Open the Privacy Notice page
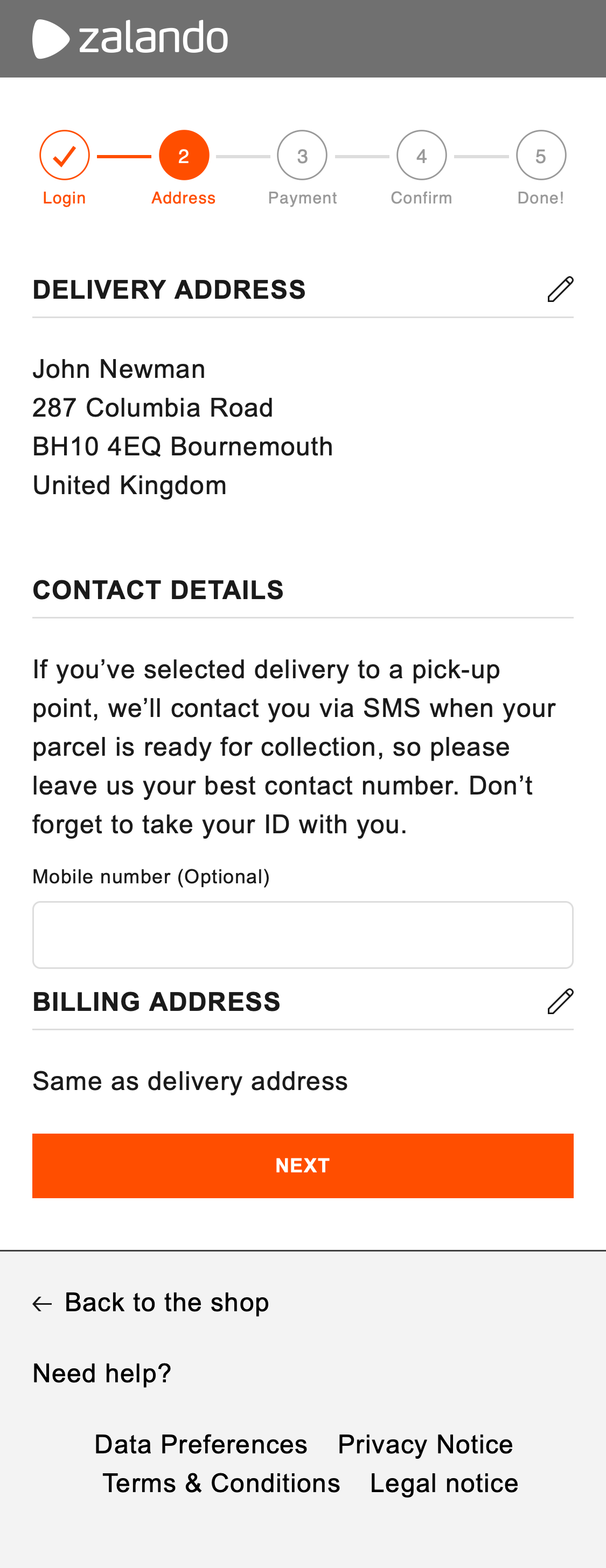The image size is (606, 1568). tap(424, 1444)
